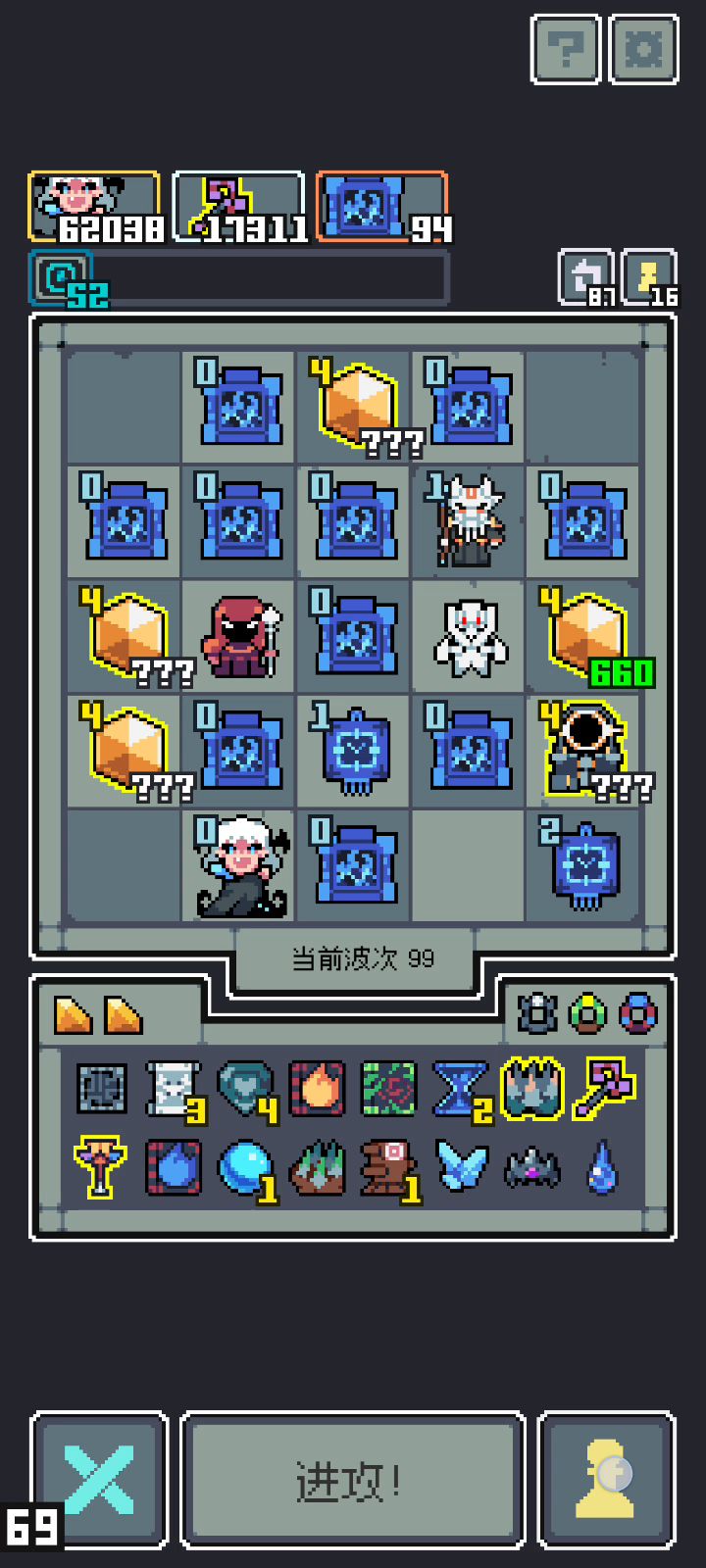Screen dimensions: 706x1568
Task: Tap the 进攻! attack button
Action: click(352, 1480)
